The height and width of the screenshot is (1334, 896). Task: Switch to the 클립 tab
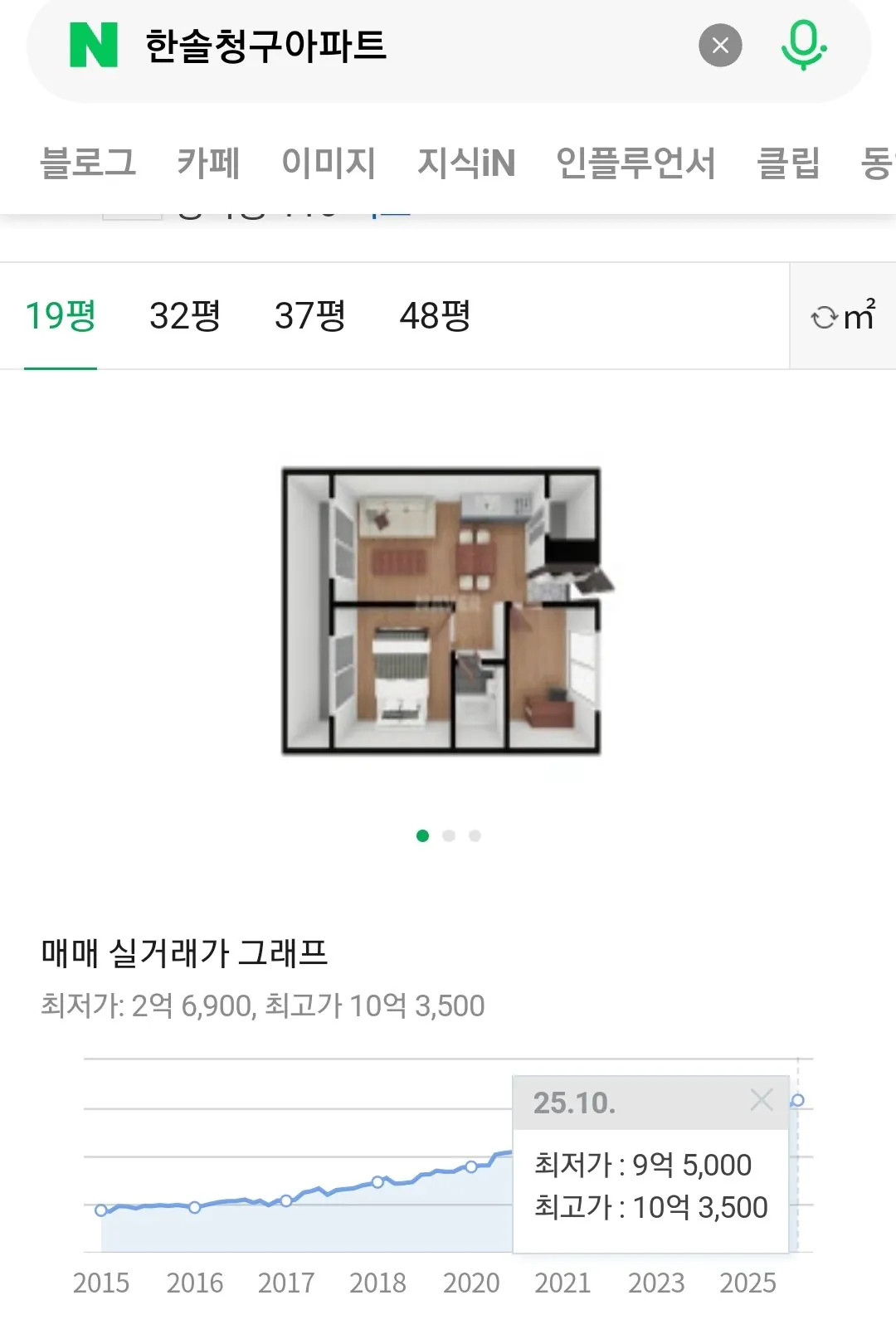788,163
